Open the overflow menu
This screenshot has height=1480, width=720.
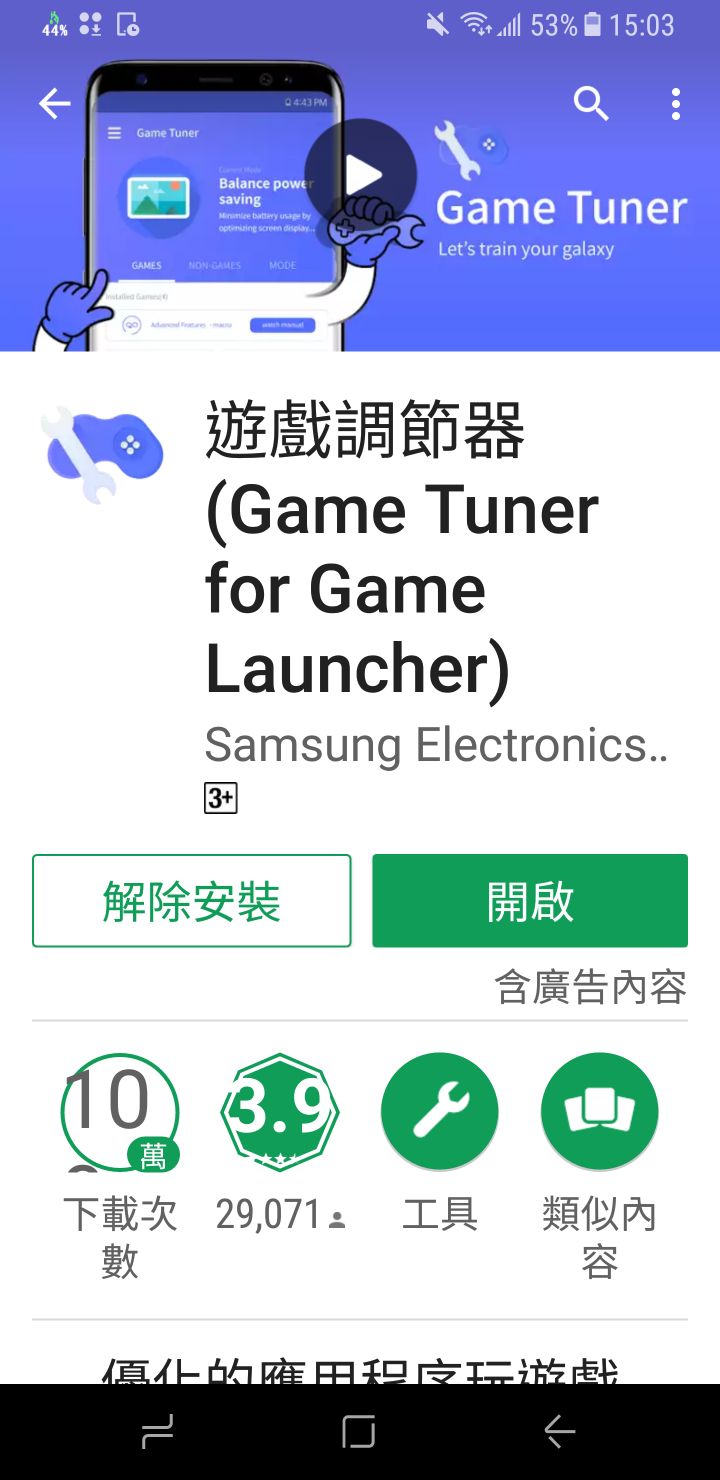coord(676,103)
